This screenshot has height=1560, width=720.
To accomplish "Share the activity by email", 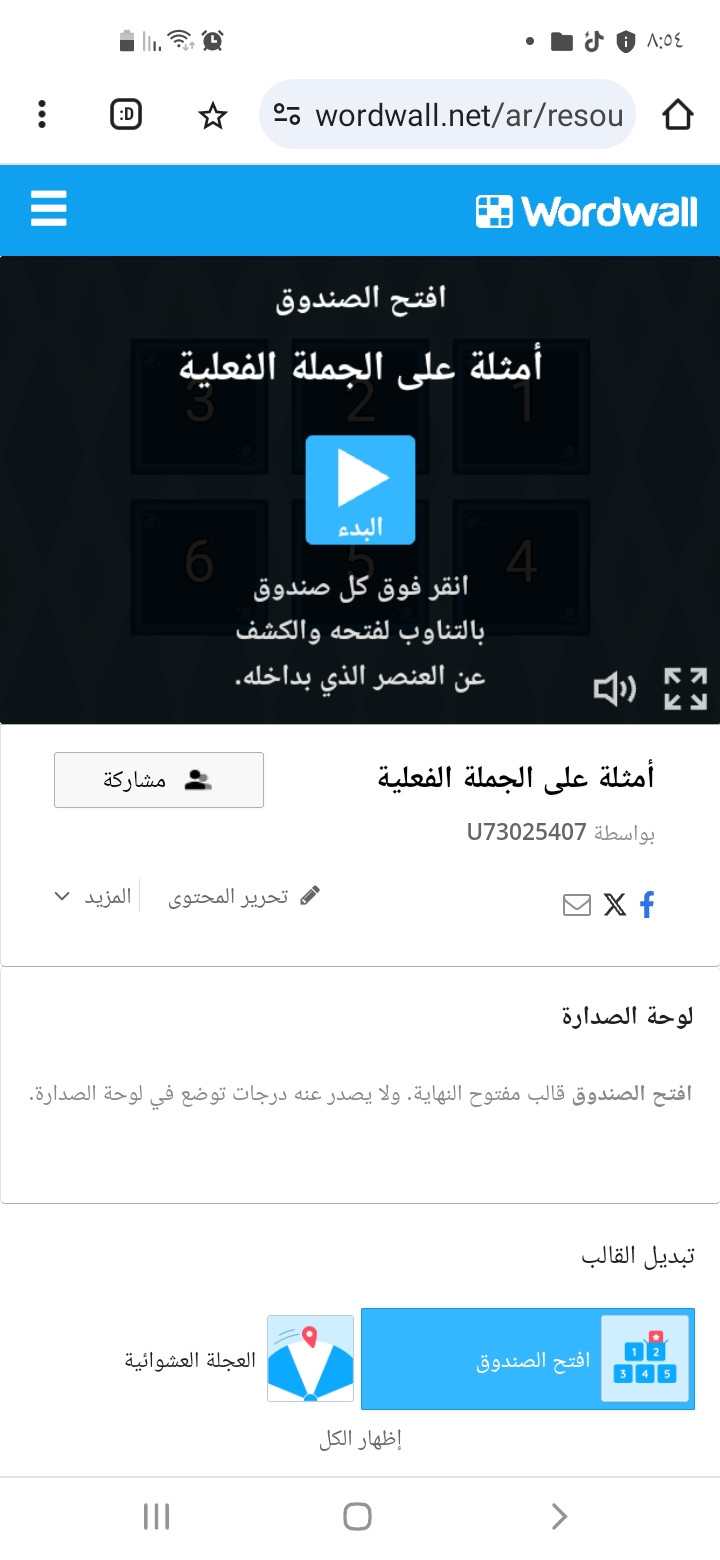I will tap(577, 906).
